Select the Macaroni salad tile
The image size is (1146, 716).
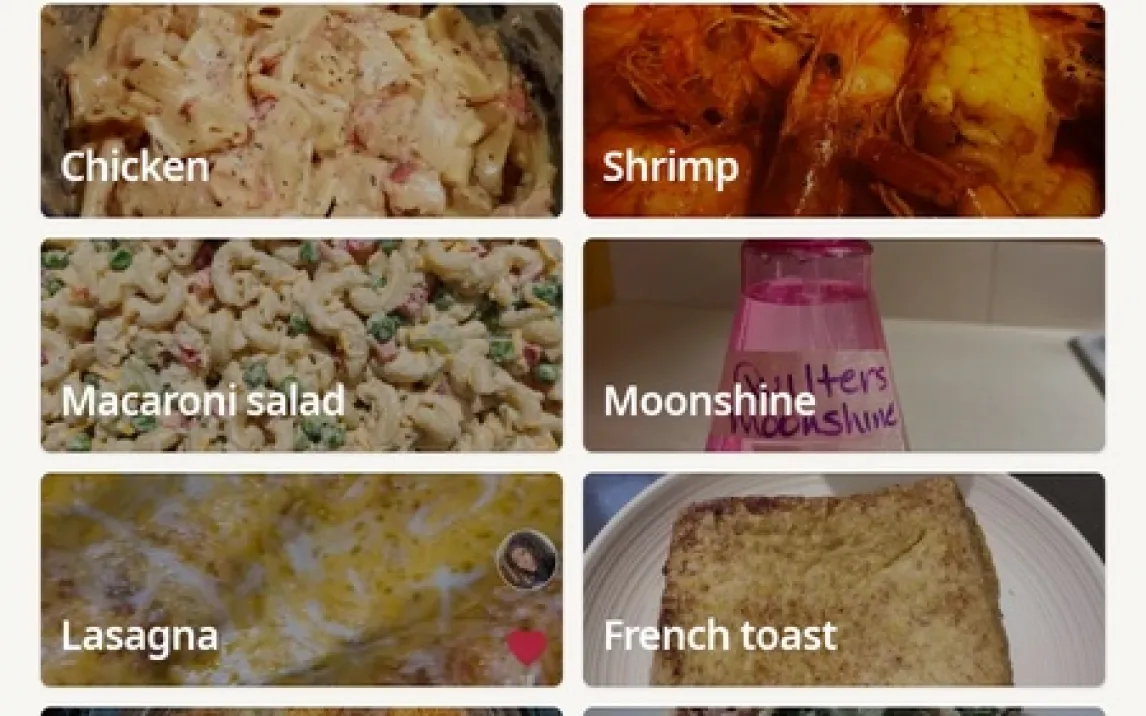pos(301,345)
